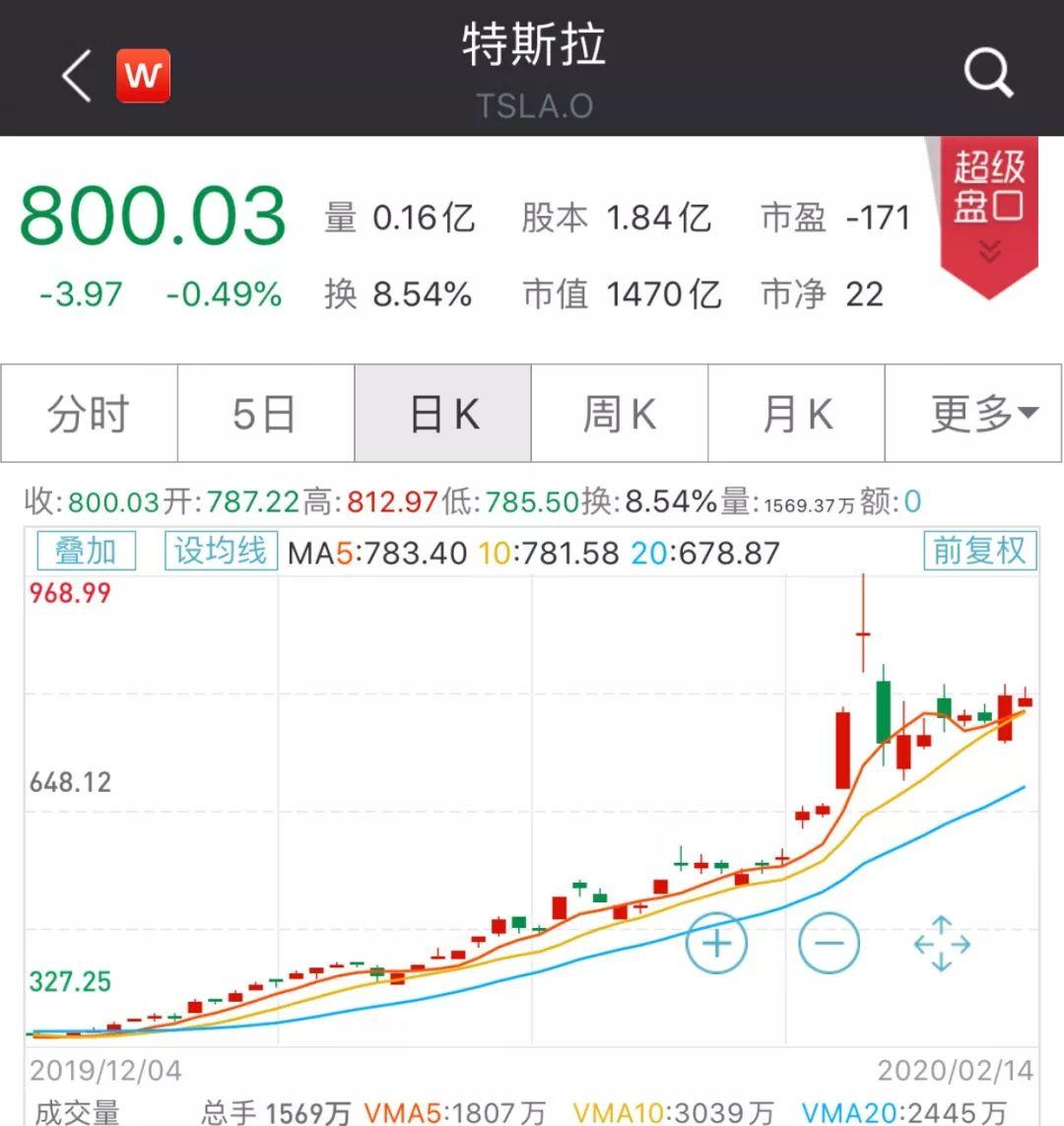Viewport: 1064px width, 1126px height.
Task: Tap the four-arrow move chart icon
Action: click(x=942, y=944)
